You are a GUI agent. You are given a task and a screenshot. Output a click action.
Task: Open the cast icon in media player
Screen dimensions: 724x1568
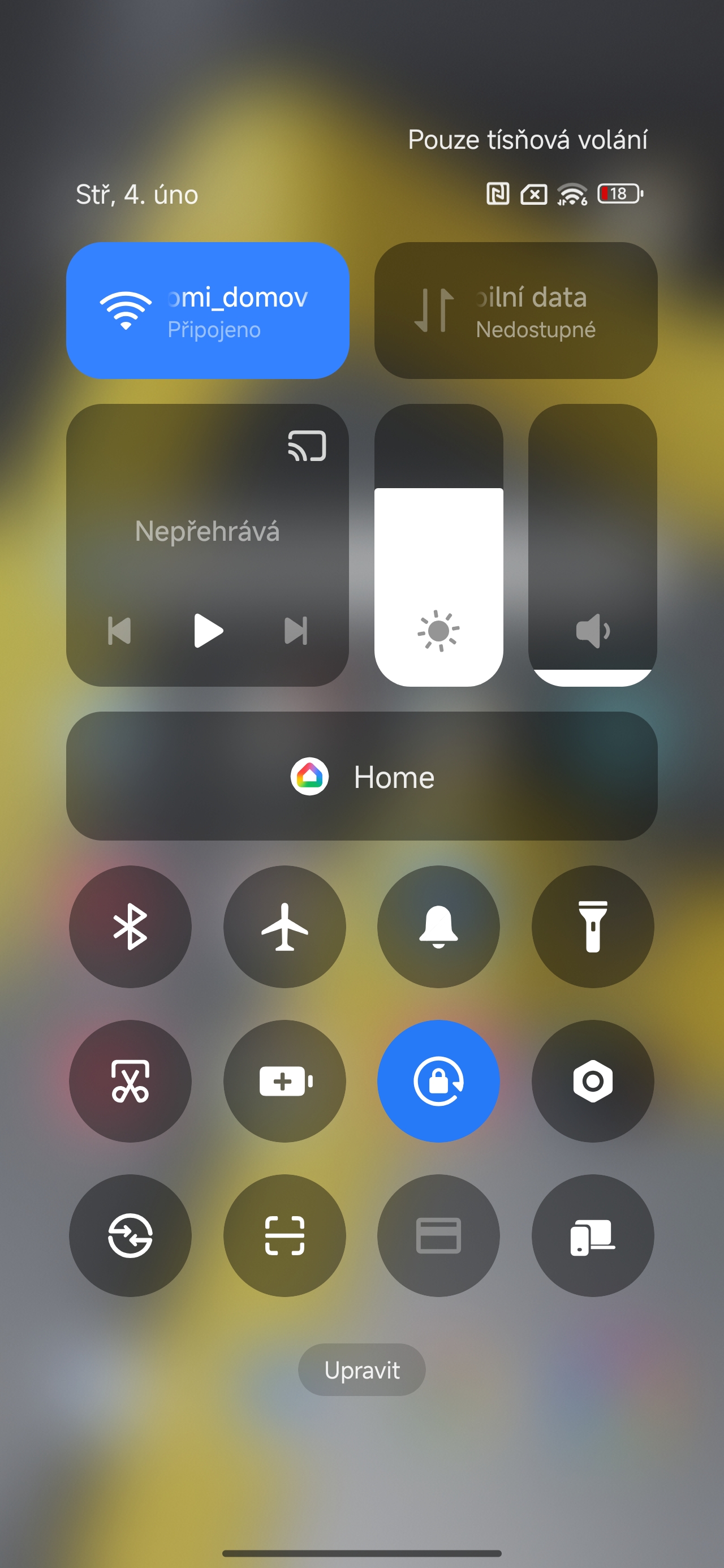coord(307,446)
